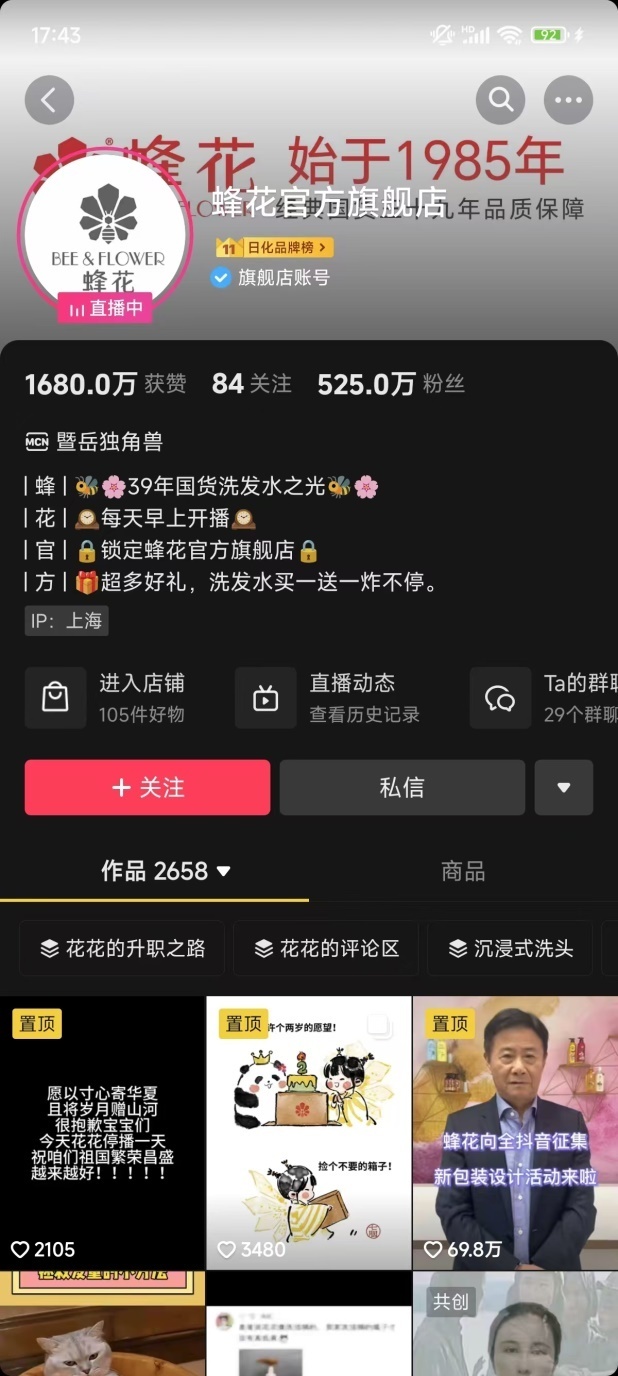The image size is (618, 1376).
Task: Open the live stream from the avatar
Action: [x=104, y=235]
